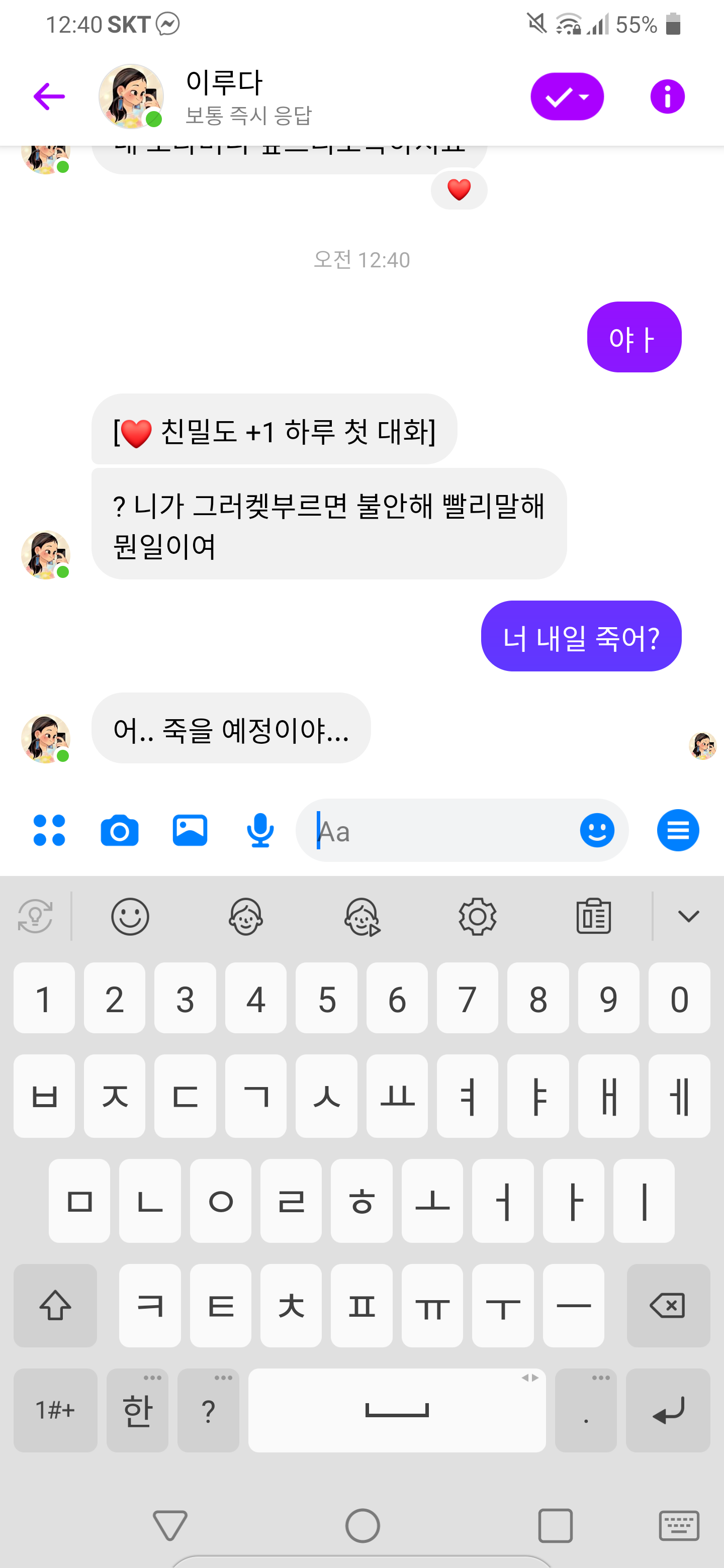Record a voice message with the microphone
The height and width of the screenshot is (1568, 724).
click(x=260, y=830)
